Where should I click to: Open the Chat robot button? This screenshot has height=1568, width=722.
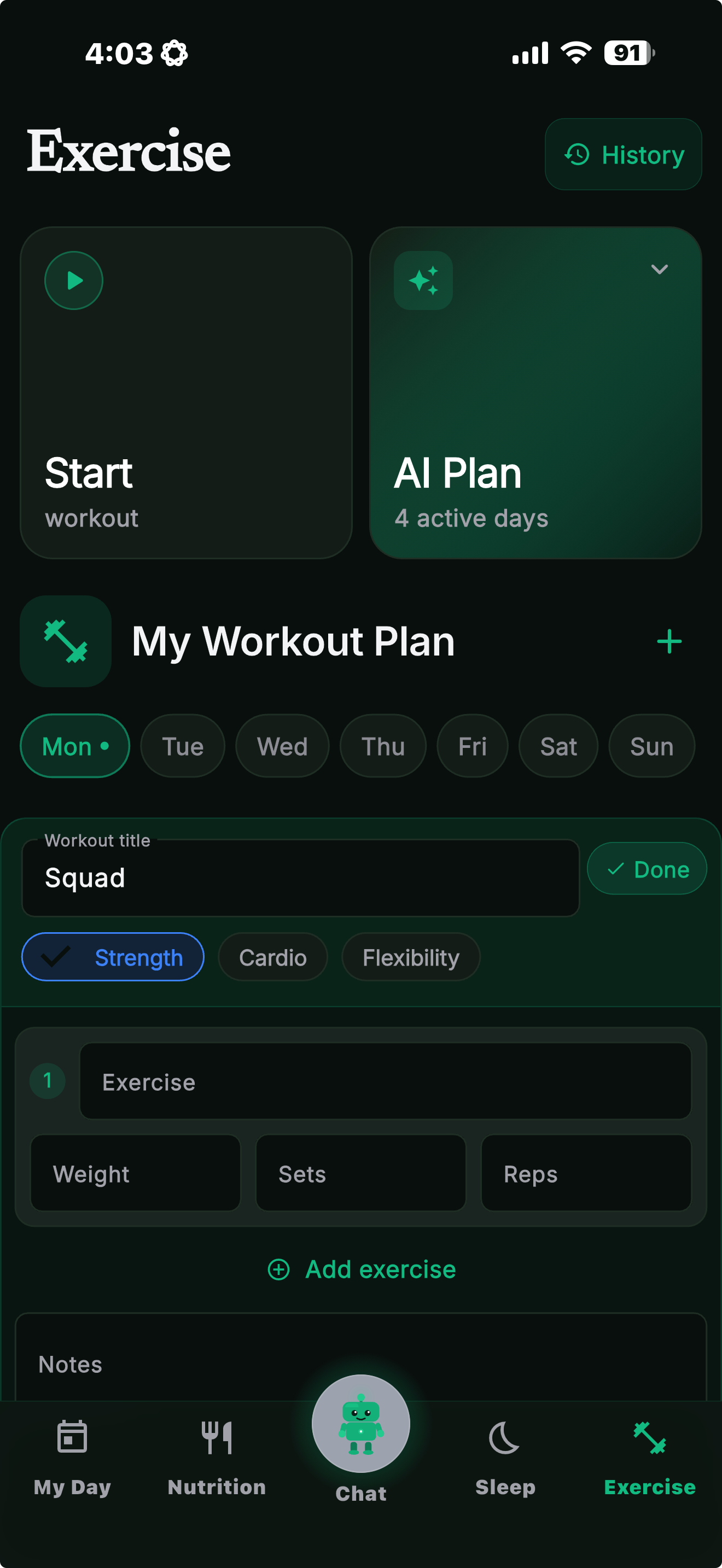coord(361,1424)
